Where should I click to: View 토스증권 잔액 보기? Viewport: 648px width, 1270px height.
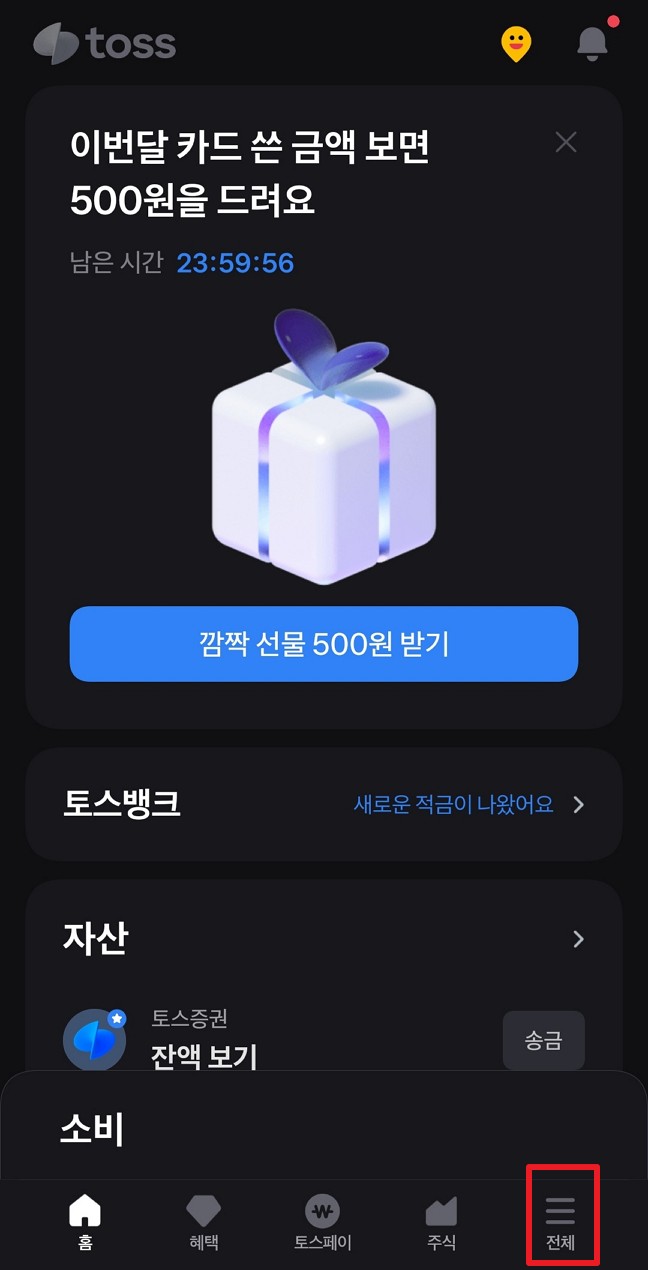tap(204, 1055)
